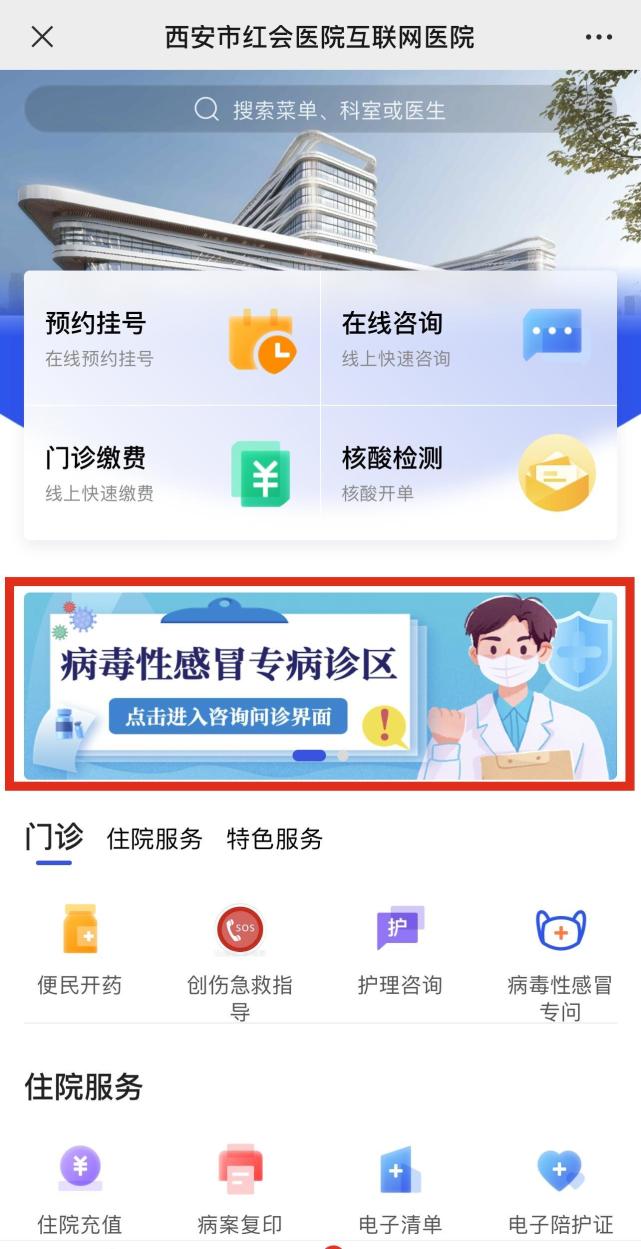Switch to the 住院服务 tab
The width and height of the screenshot is (641, 1249).
154,839
